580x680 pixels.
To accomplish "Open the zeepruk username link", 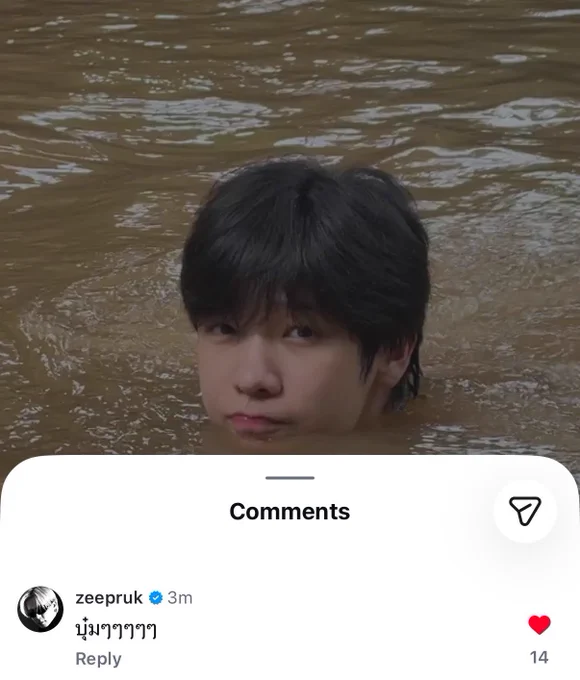I will (109, 598).
